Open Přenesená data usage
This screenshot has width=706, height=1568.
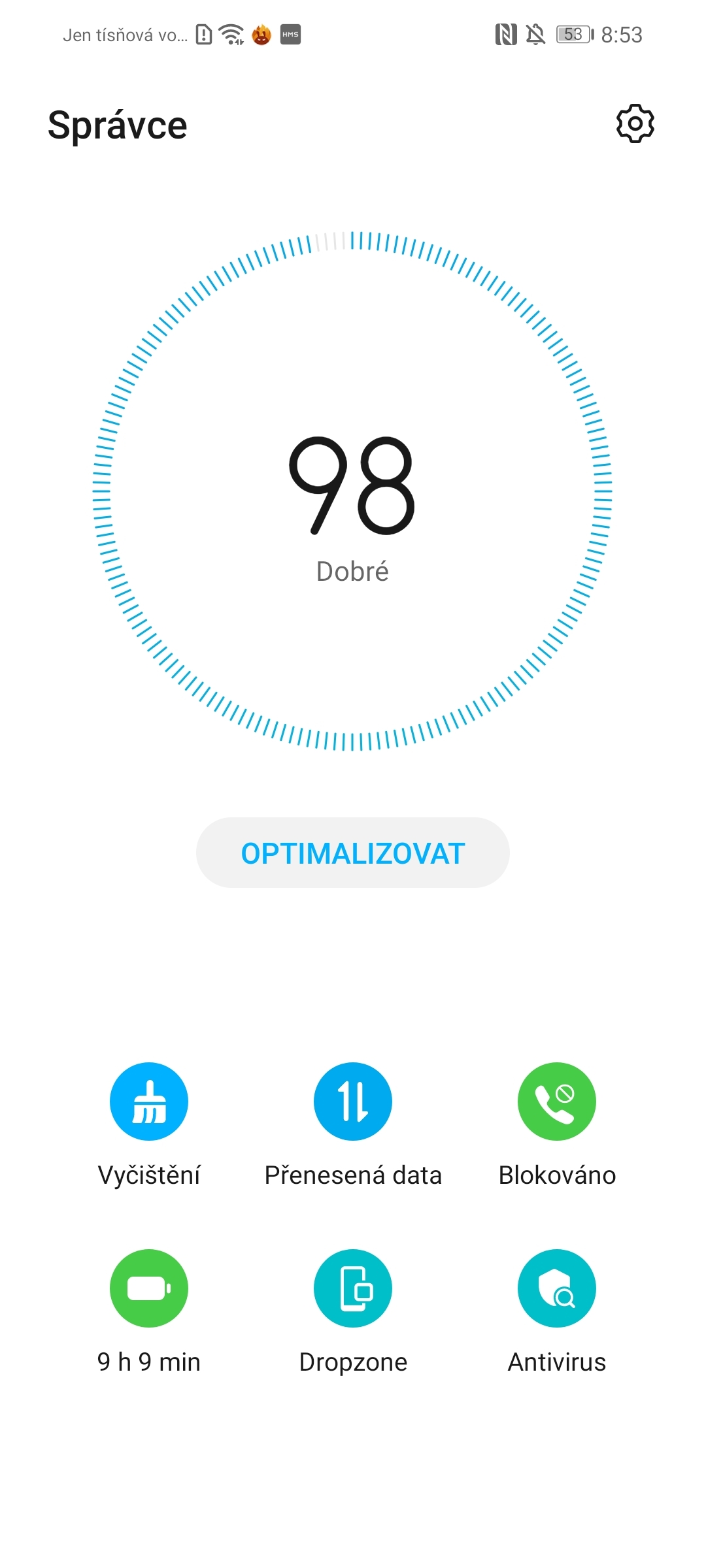[x=353, y=1102]
